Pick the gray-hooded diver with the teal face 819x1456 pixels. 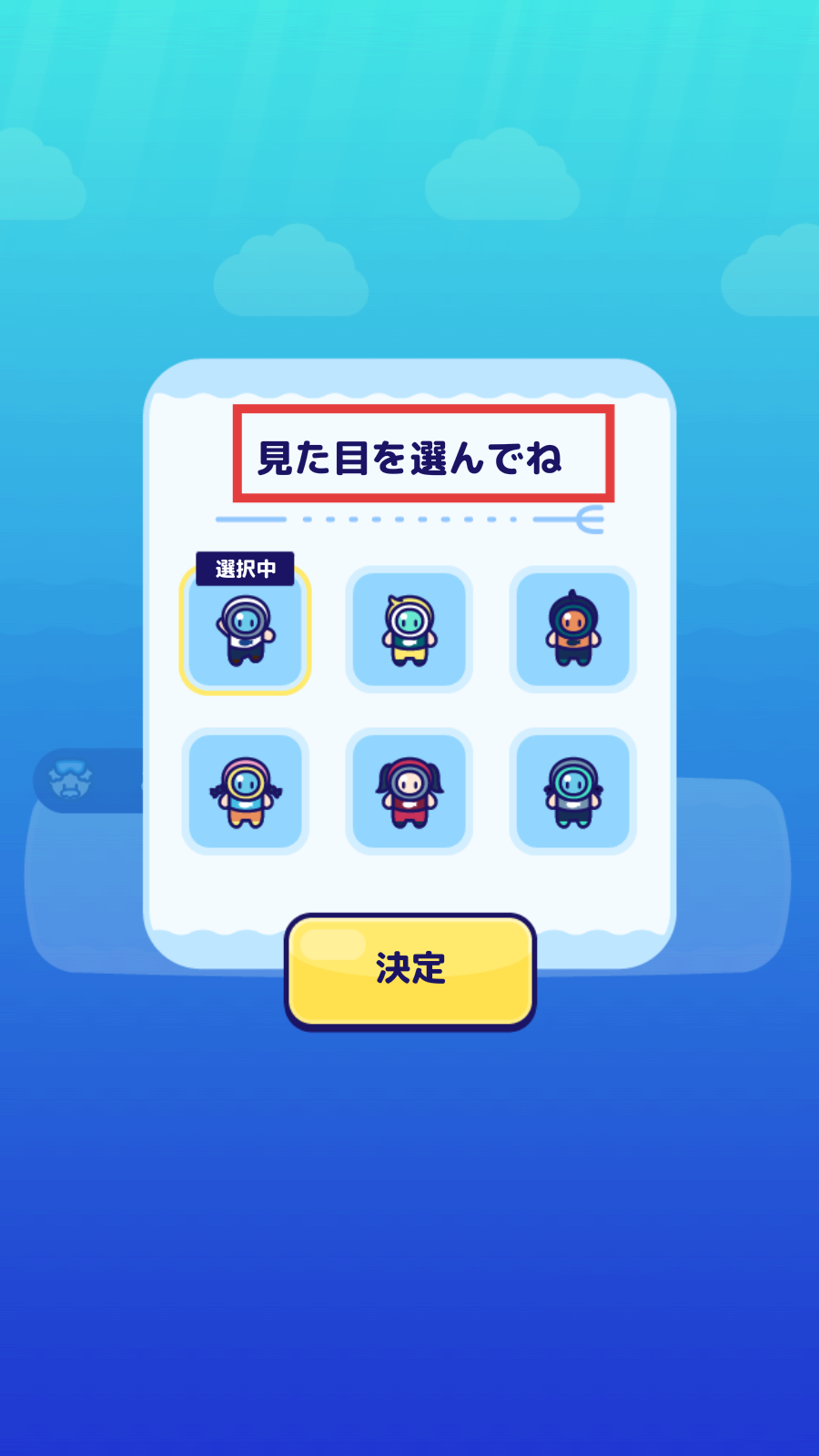(x=572, y=792)
